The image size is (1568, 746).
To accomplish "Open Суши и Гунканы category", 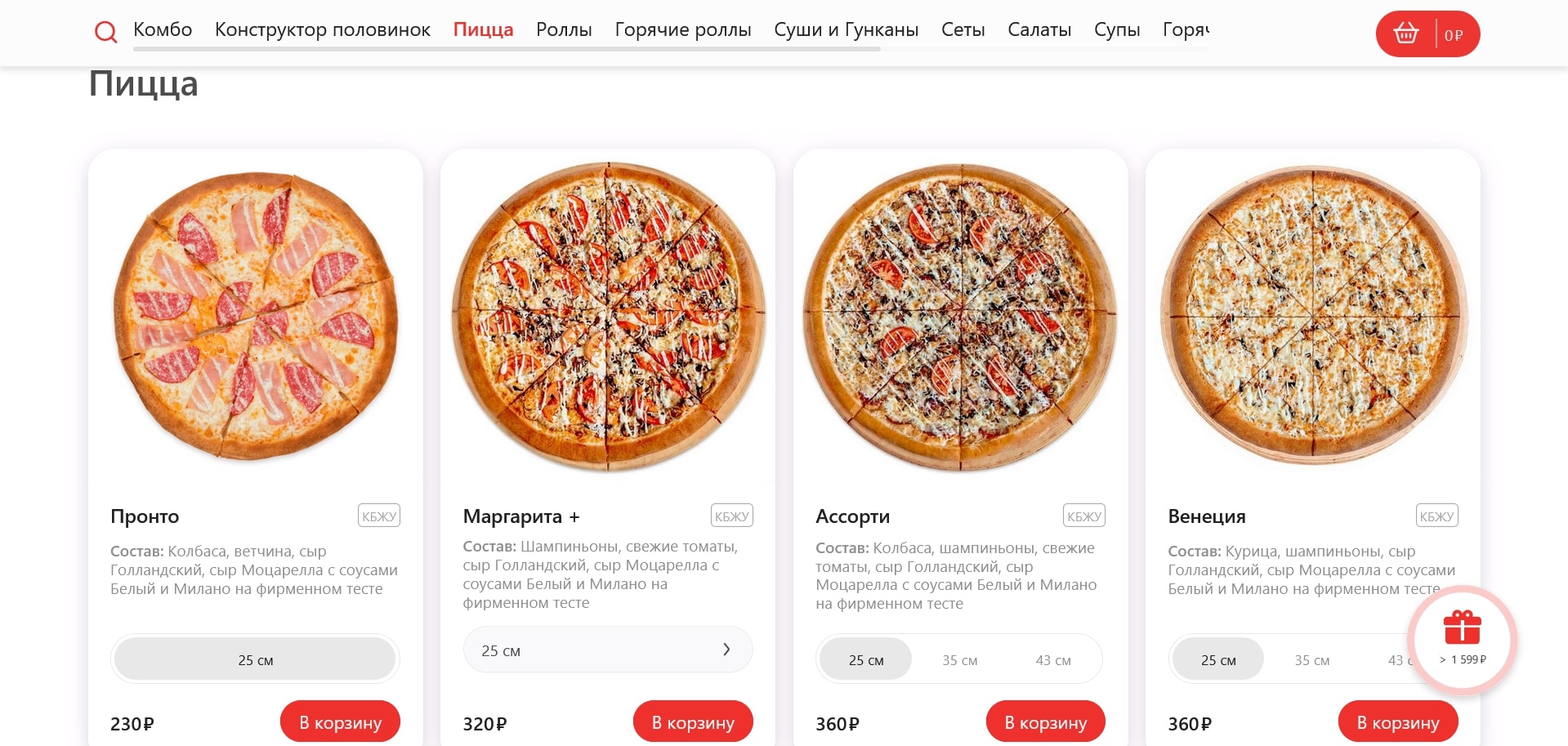I will pyautogui.click(x=846, y=29).
